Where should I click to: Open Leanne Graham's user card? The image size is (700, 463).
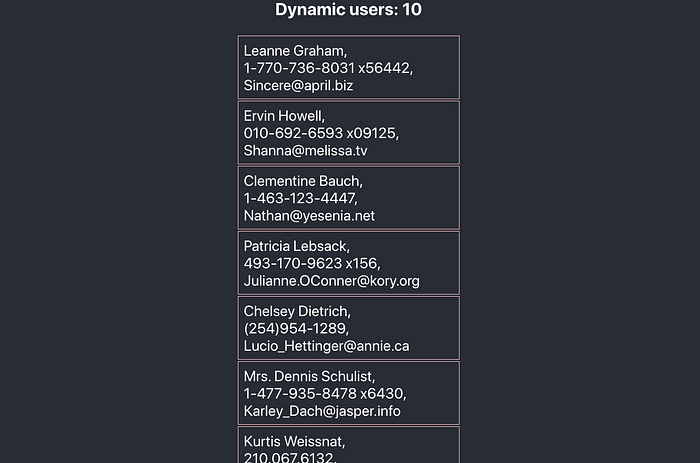(x=348, y=67)
